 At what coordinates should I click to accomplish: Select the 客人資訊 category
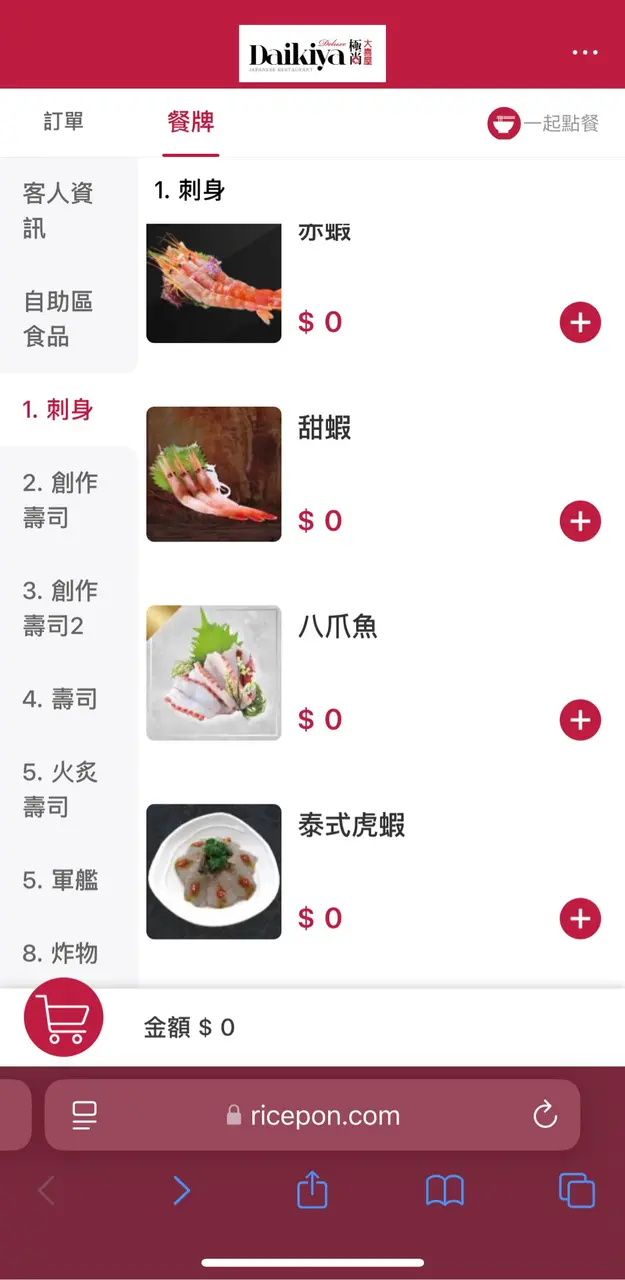pyautogui.click(x=58, y=210)
